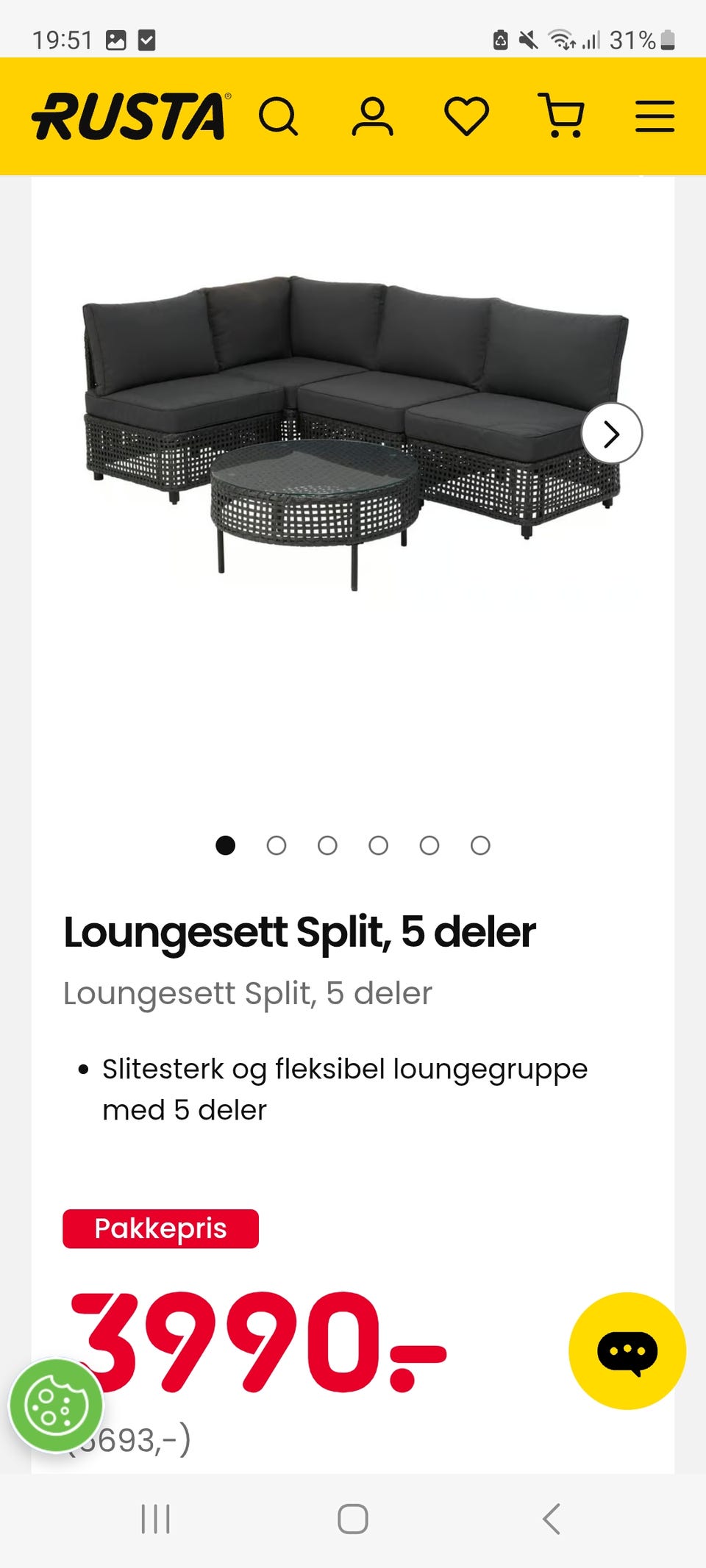Go to Rusta home via logo
Screen dimensions: 706x1568
[131, 116]
